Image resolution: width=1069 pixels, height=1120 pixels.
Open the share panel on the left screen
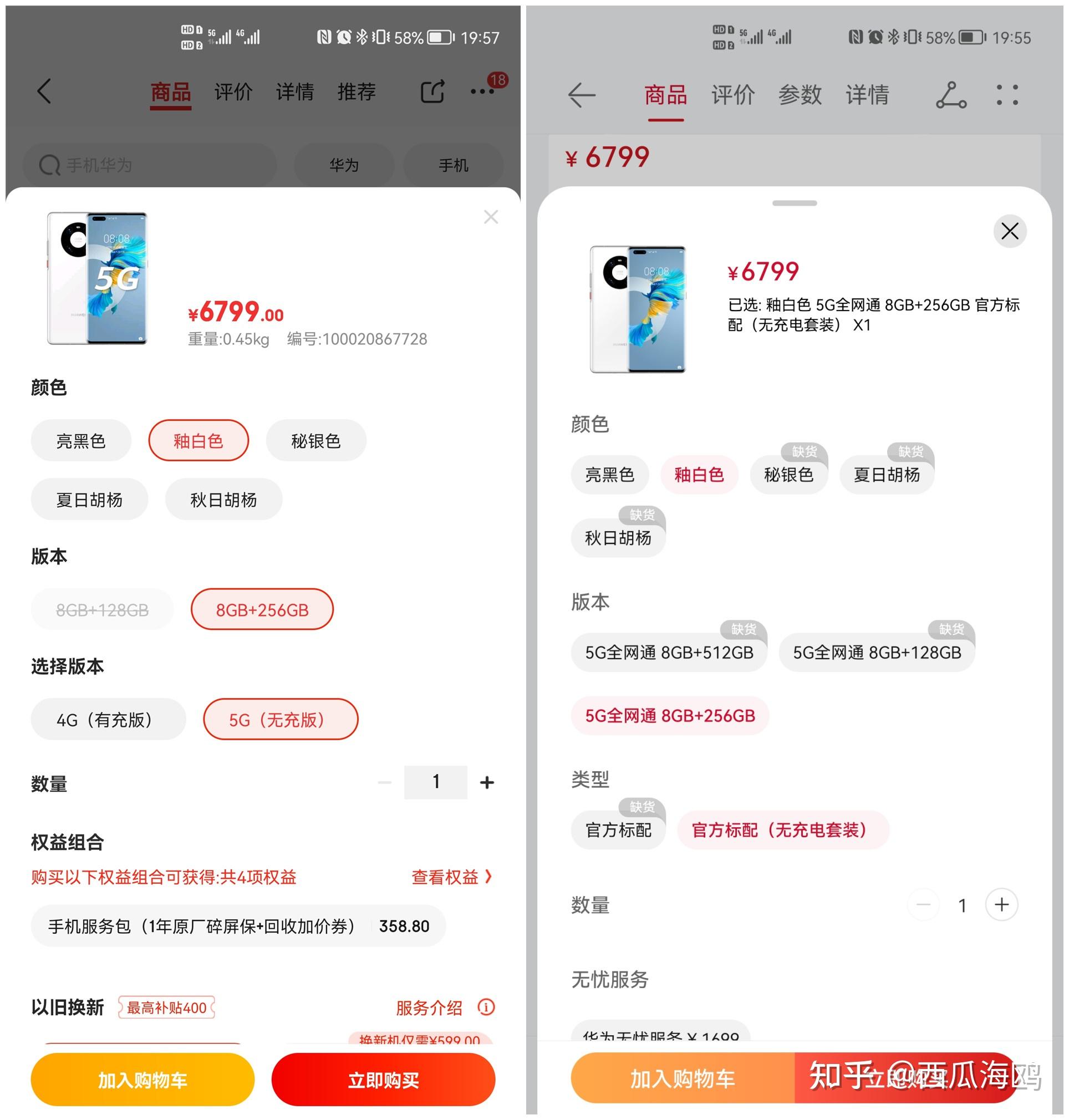coord(433,91)
